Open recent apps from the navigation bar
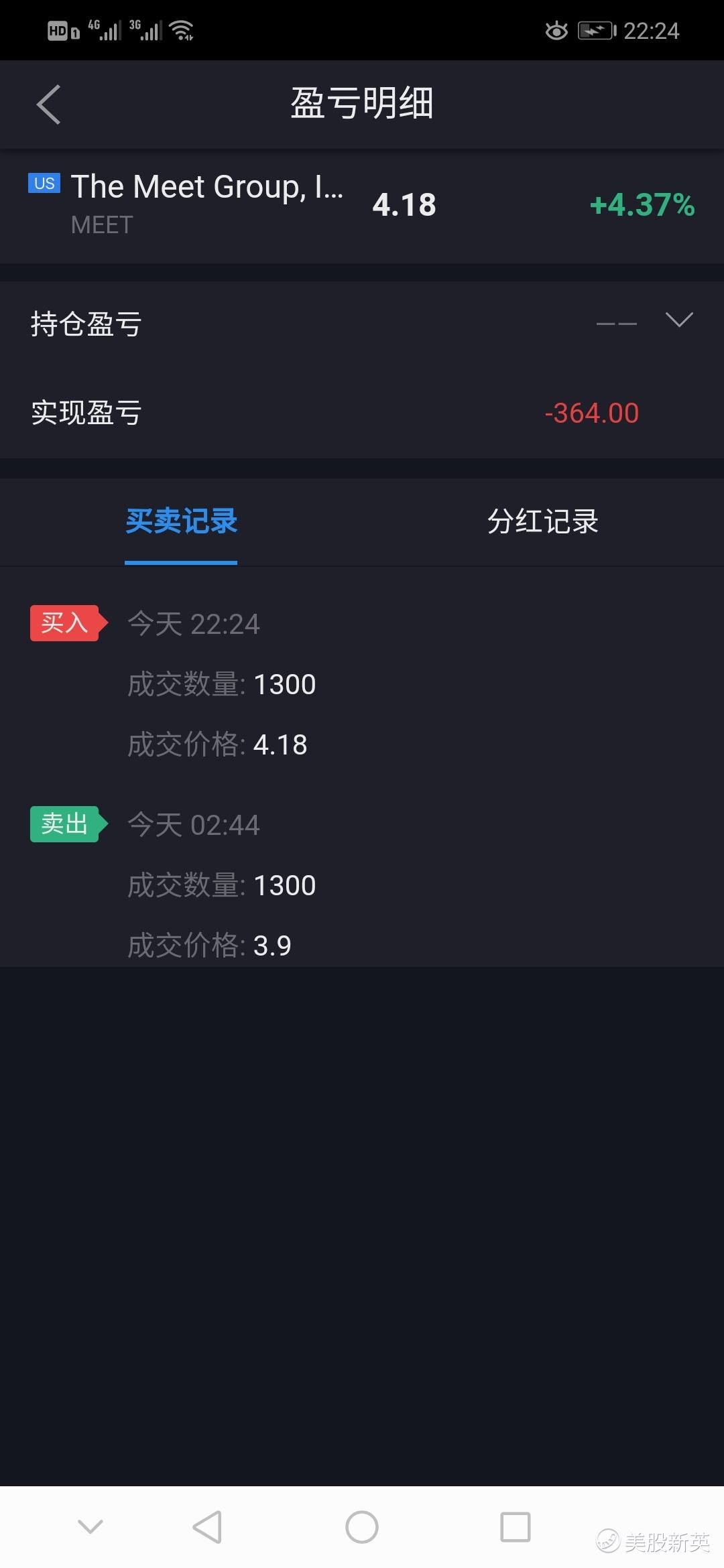724x1568 pixels. 516,1527
